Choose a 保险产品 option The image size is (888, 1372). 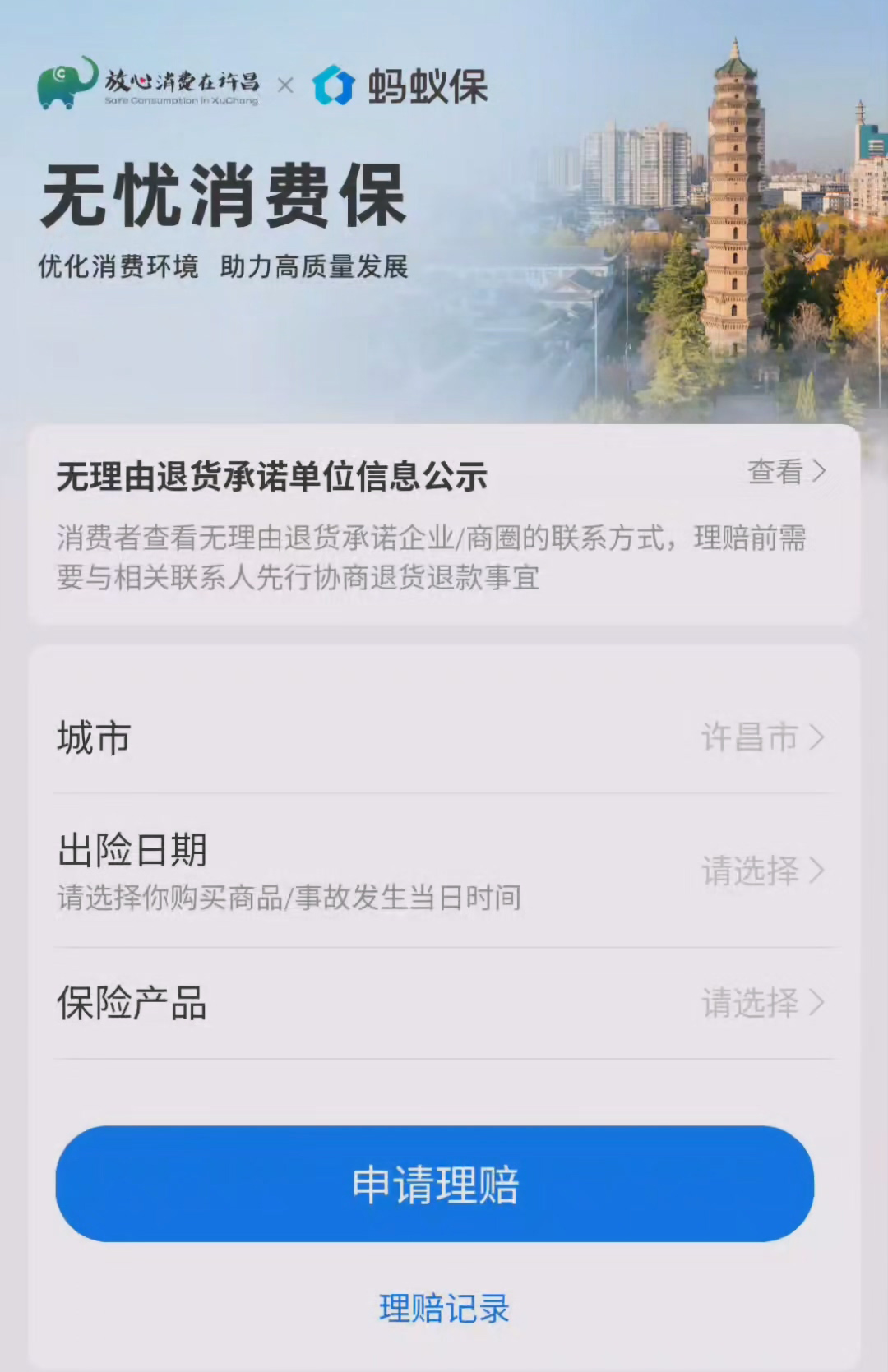pyautogui.click(x=761, y=1003)
